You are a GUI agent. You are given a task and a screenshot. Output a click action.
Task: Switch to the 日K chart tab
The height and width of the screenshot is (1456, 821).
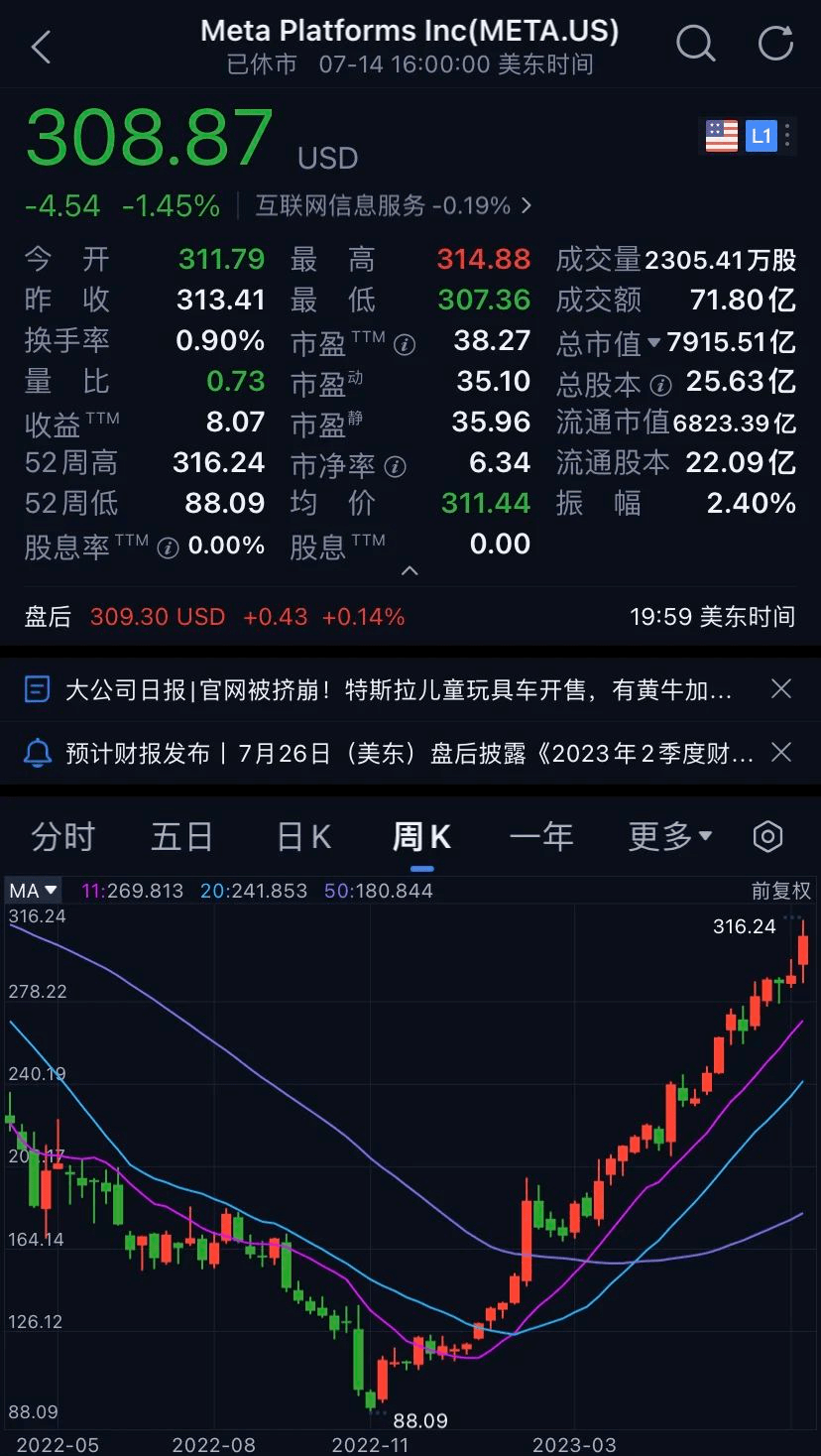[x=302, y=836]
